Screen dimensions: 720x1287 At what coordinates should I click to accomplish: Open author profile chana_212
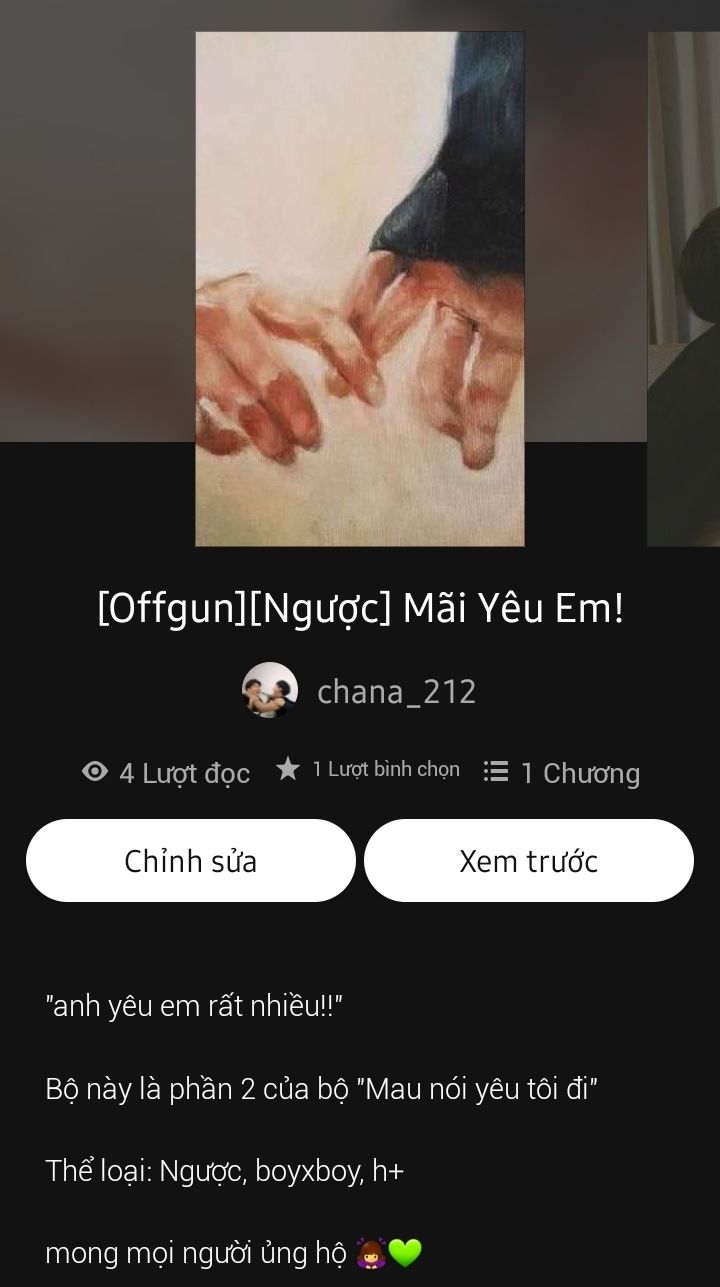pyautogui.click(x=396, y=691)
